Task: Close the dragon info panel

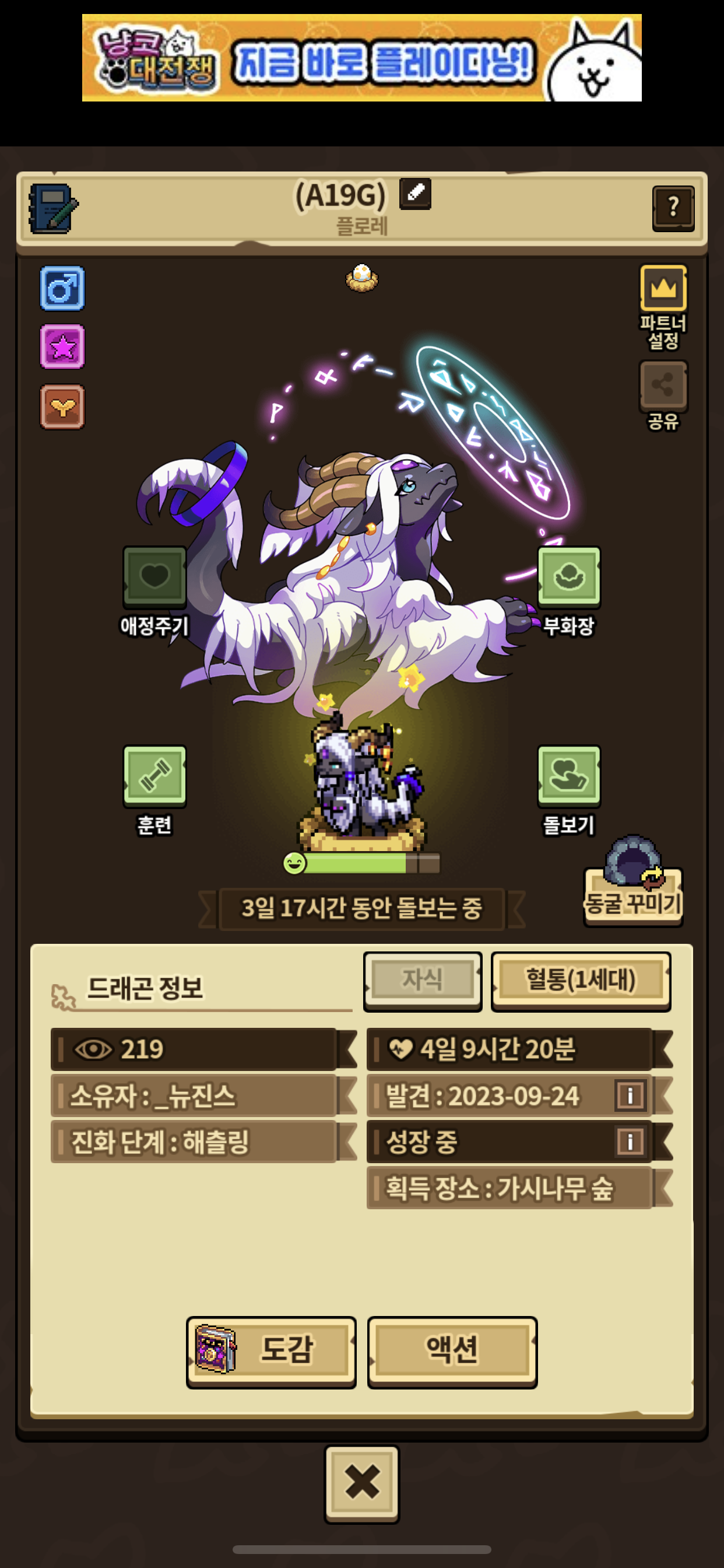Action: coord(362,1484)
